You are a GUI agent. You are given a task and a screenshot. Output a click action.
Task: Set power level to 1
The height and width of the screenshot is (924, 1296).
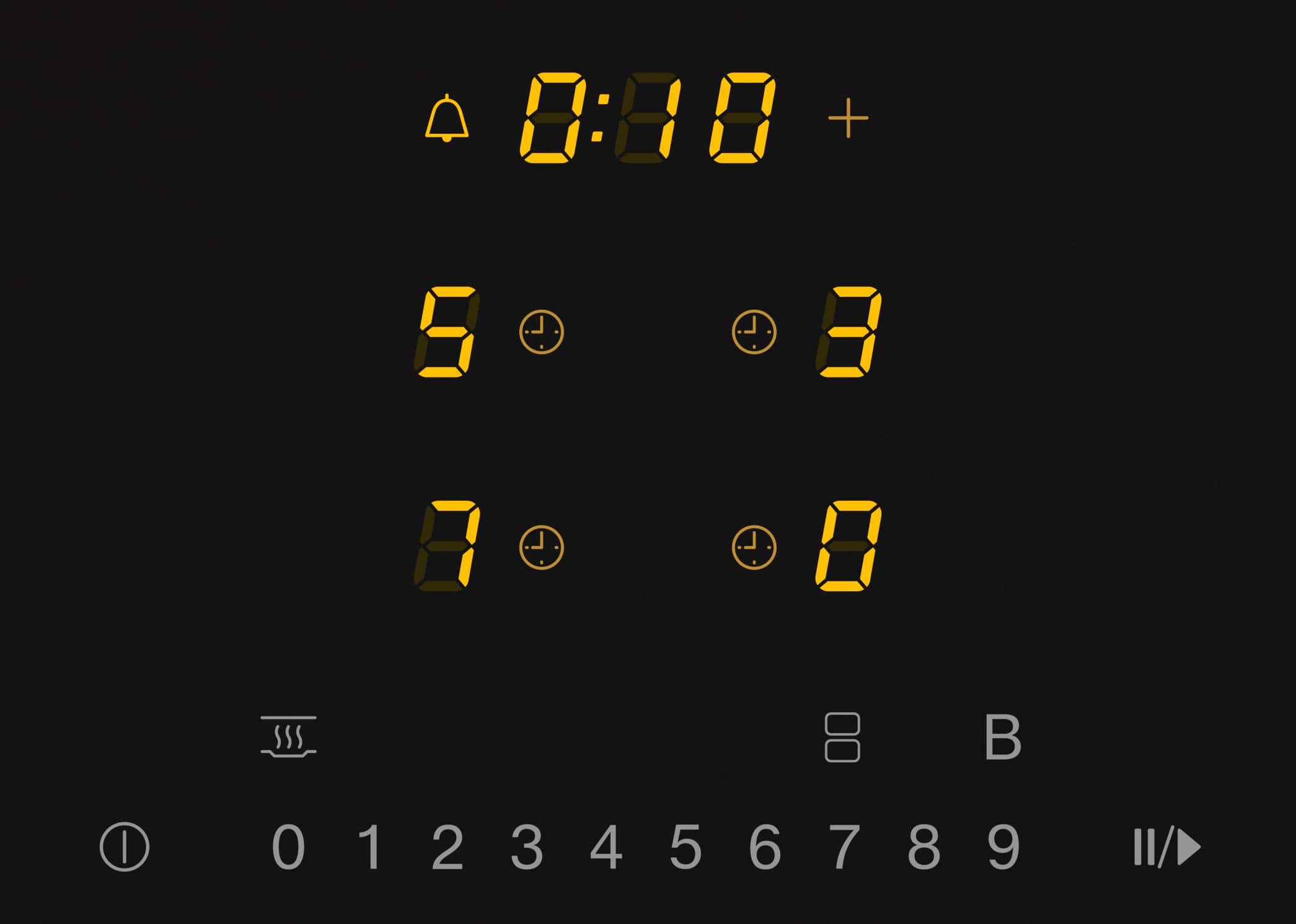370,847
